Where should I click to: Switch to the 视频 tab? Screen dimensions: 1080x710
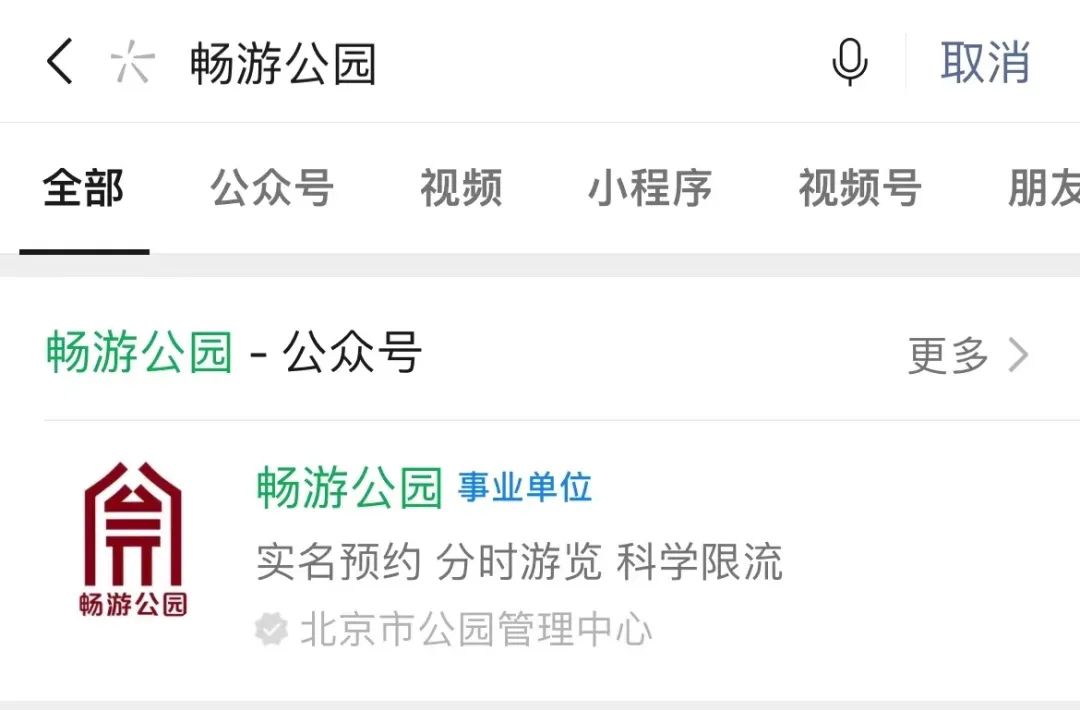[461, 188]
